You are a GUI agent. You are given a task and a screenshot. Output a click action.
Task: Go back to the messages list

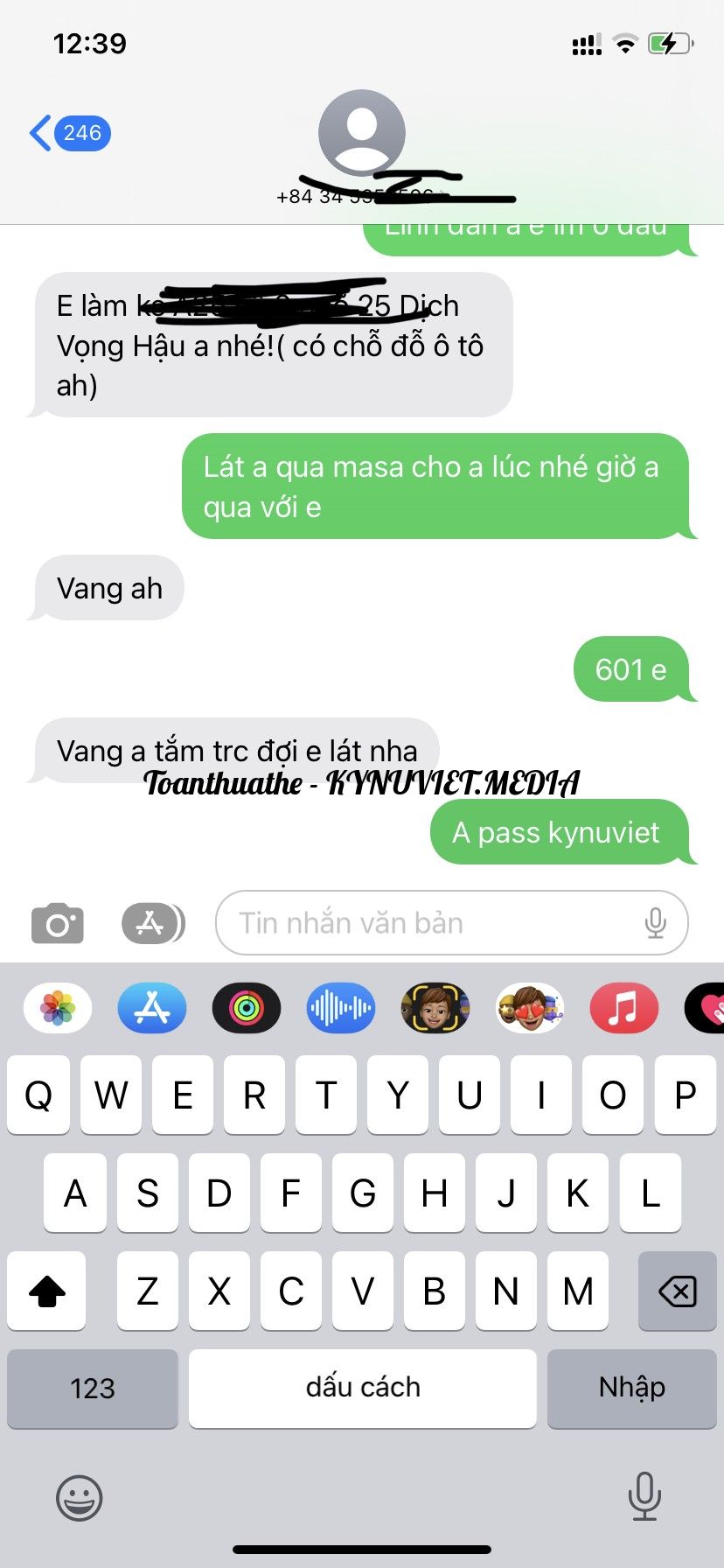pos(68,133)
